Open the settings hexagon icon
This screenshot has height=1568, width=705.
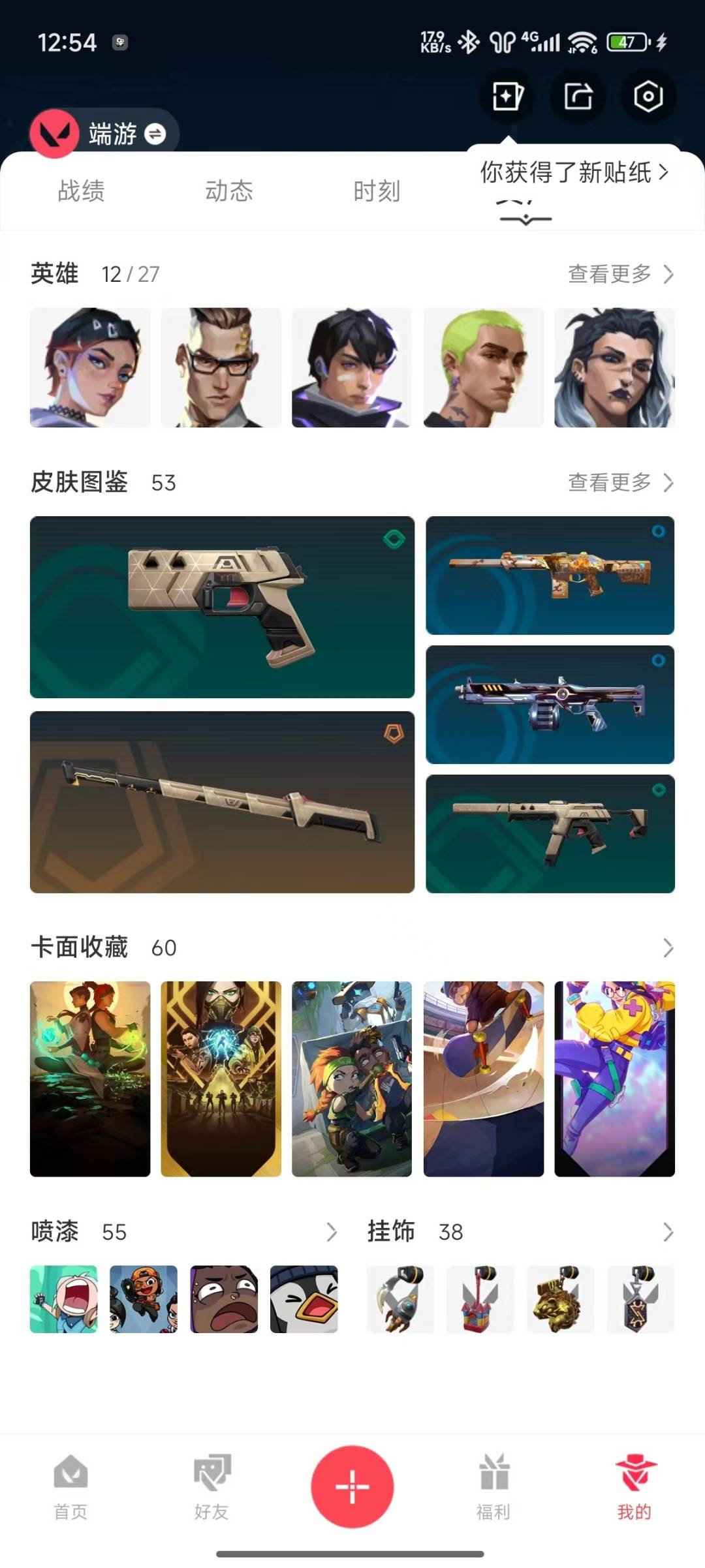point(648,97)
